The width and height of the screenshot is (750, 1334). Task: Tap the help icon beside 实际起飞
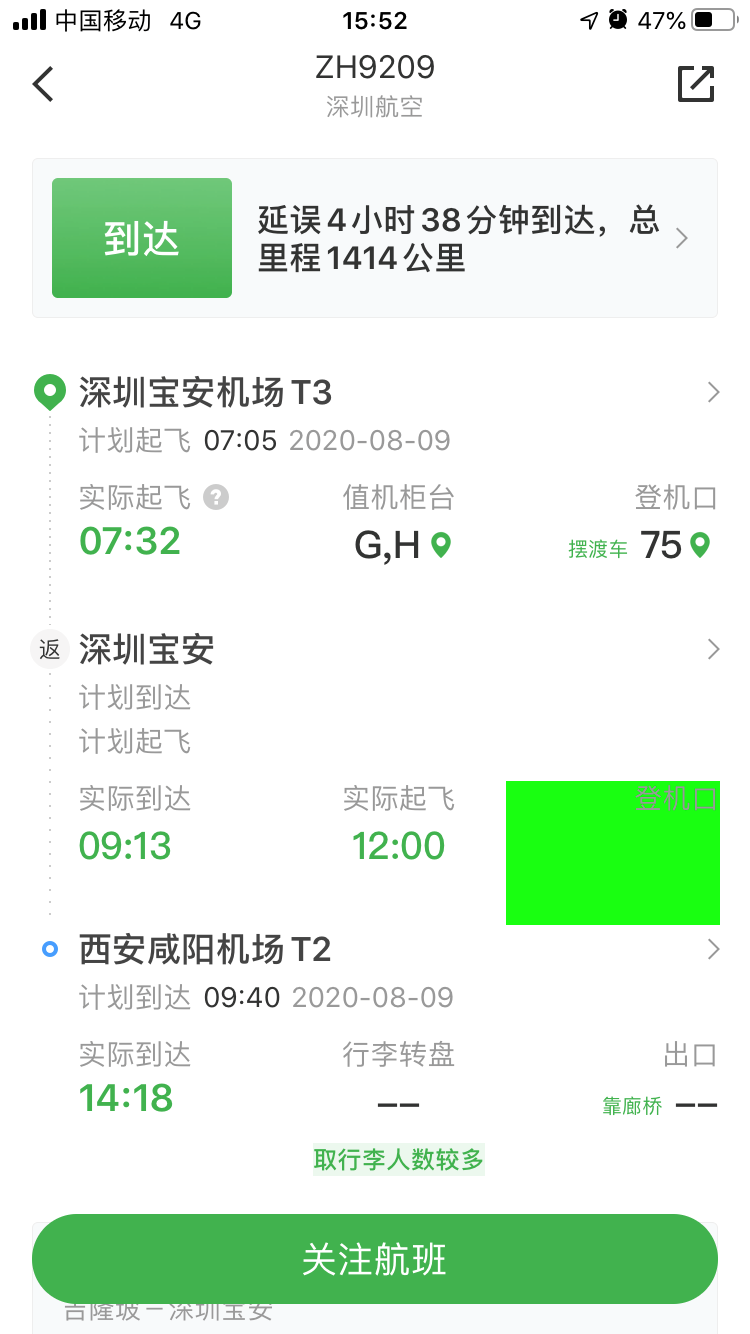(215, 497)
